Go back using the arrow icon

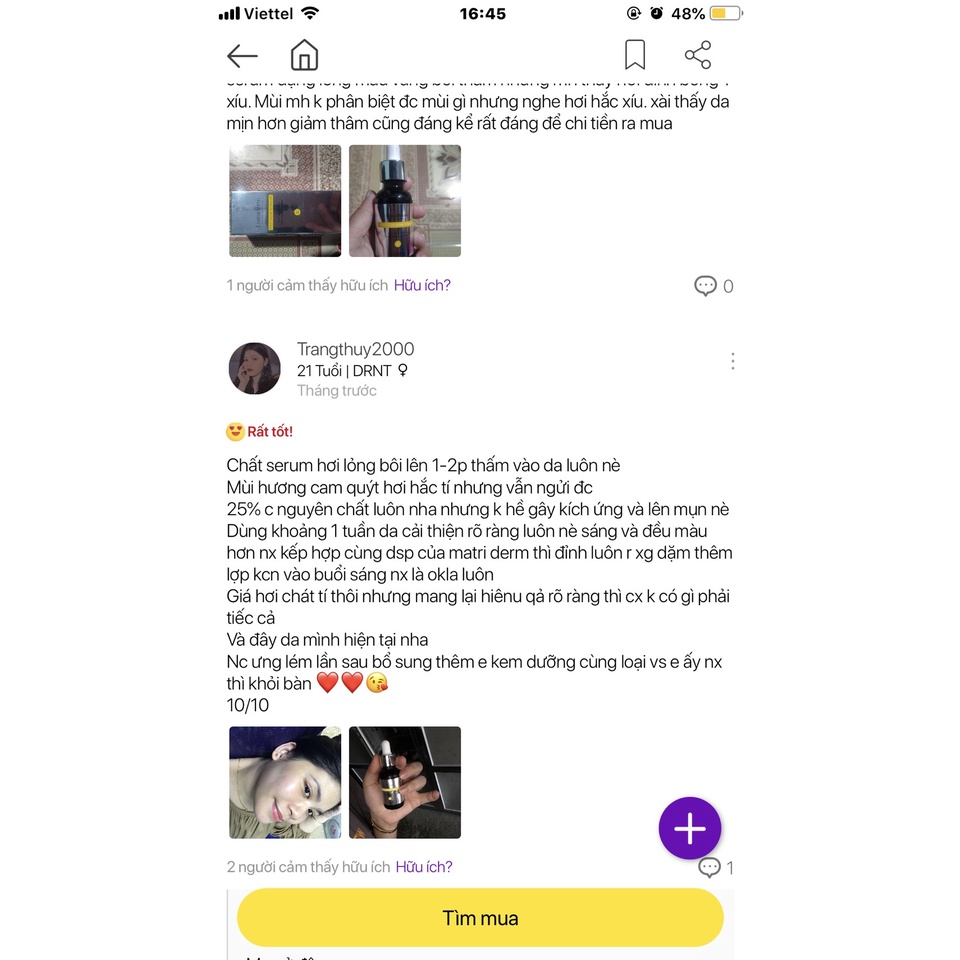click(242, 56)
